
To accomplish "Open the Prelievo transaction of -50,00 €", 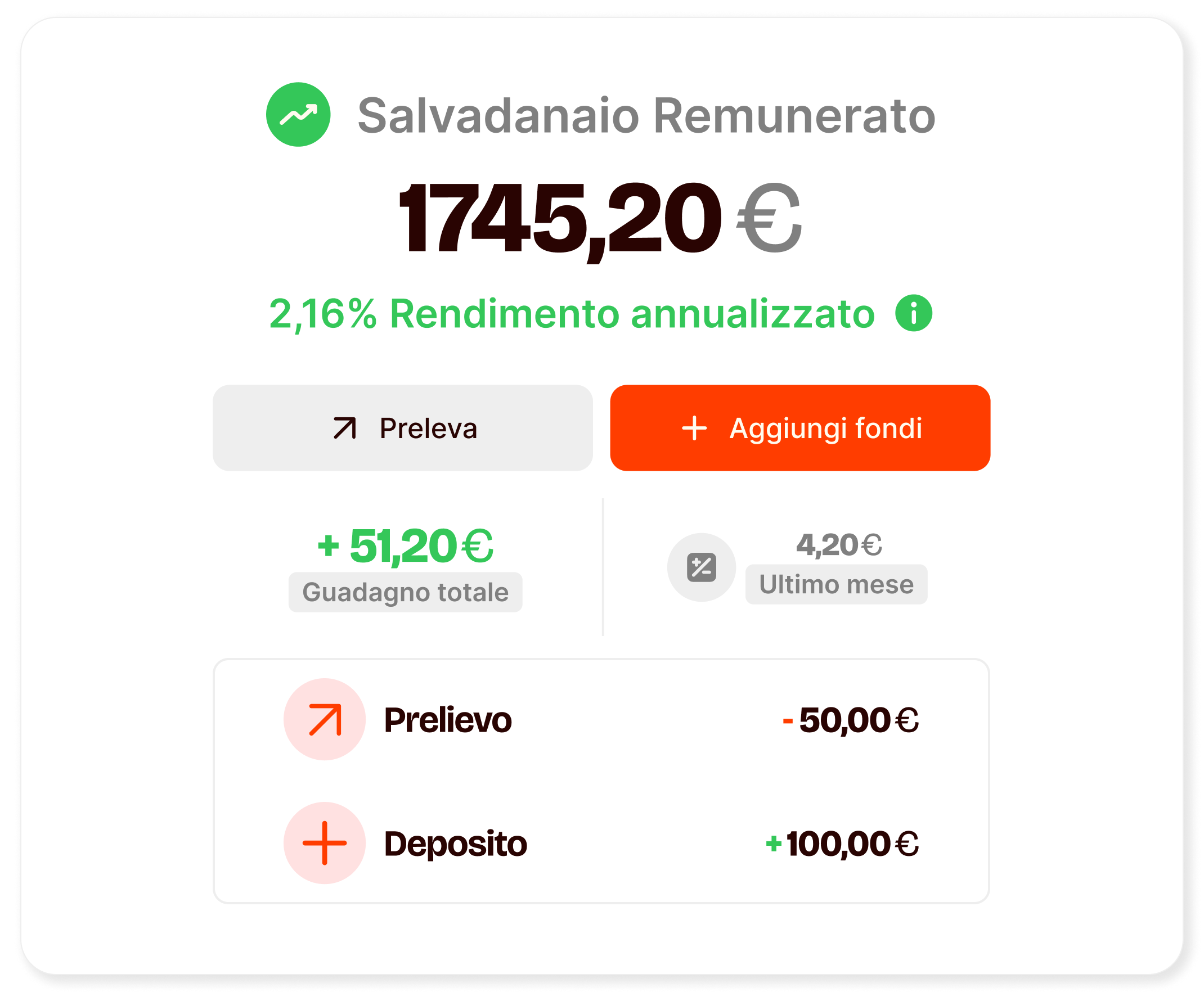I will pos(600,719).
